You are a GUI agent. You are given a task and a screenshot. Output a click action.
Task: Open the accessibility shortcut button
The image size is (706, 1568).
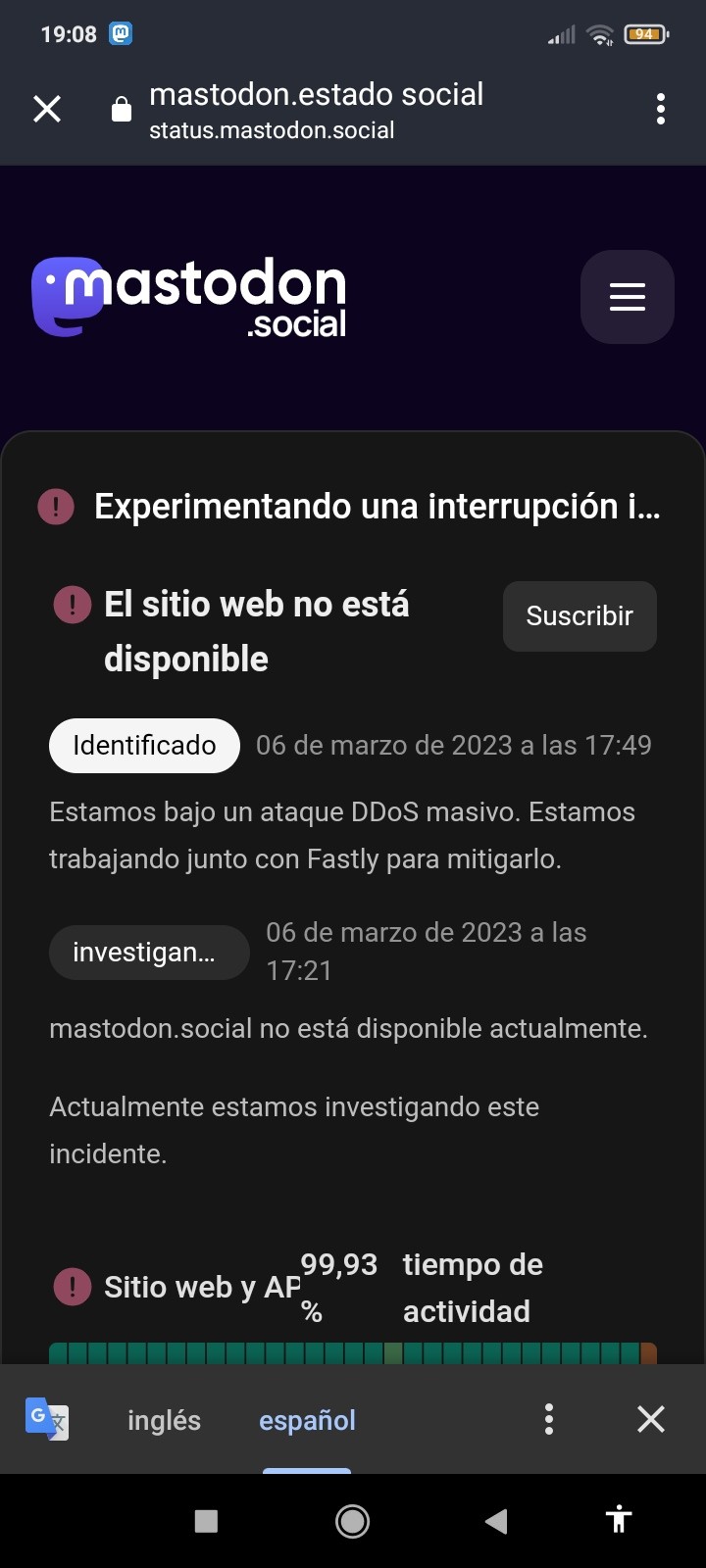619,1520
